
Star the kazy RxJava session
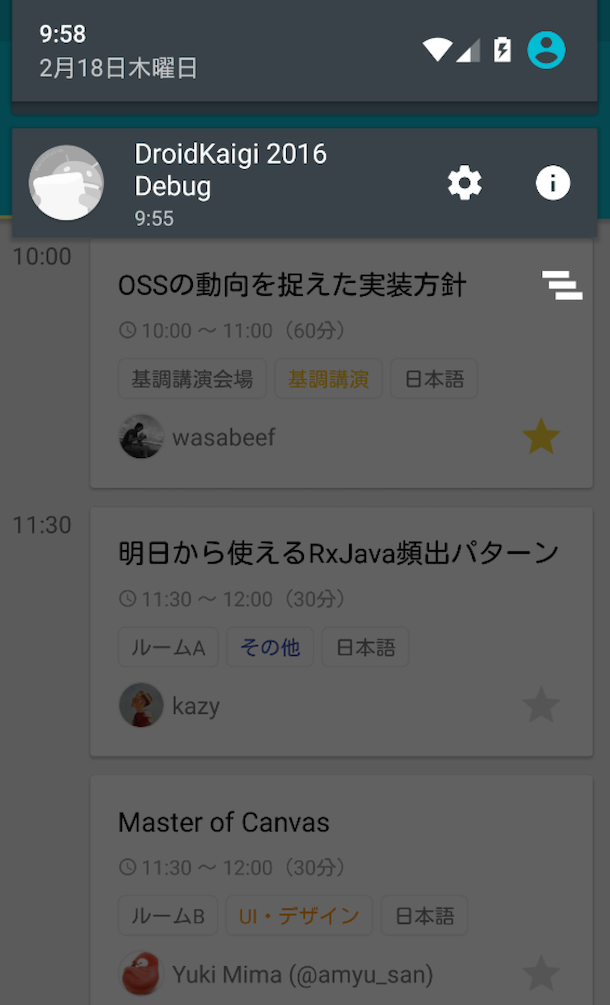coord(541,706)
